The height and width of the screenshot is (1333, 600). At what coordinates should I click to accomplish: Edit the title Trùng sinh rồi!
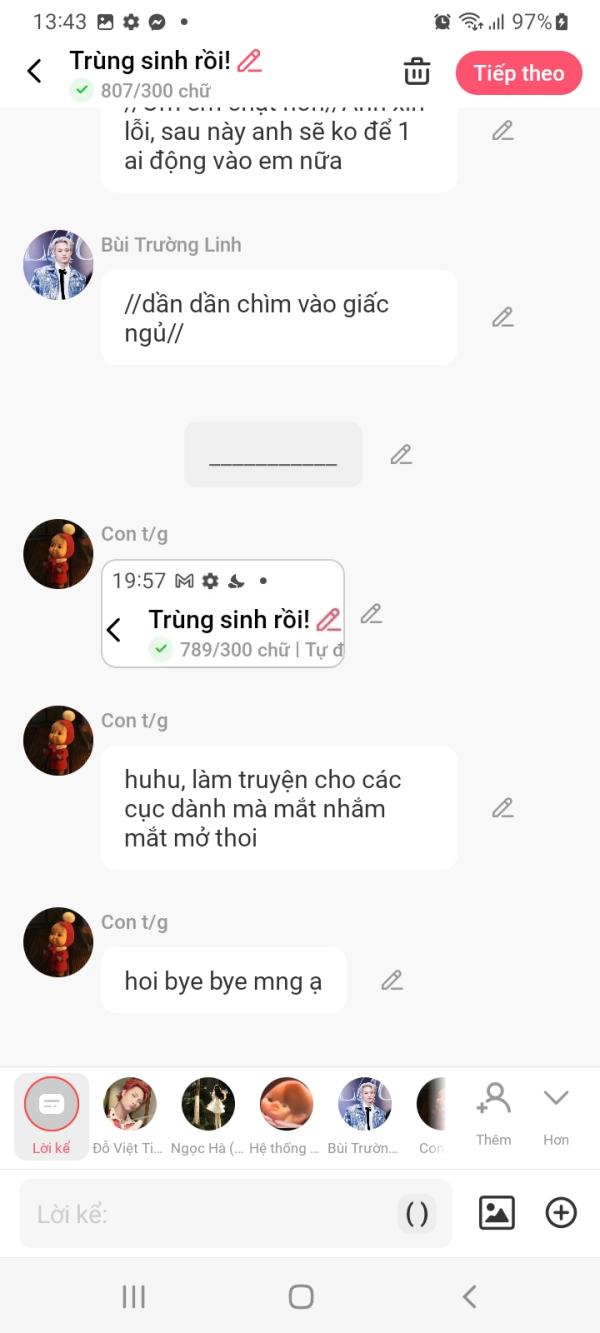pos(250,61)
